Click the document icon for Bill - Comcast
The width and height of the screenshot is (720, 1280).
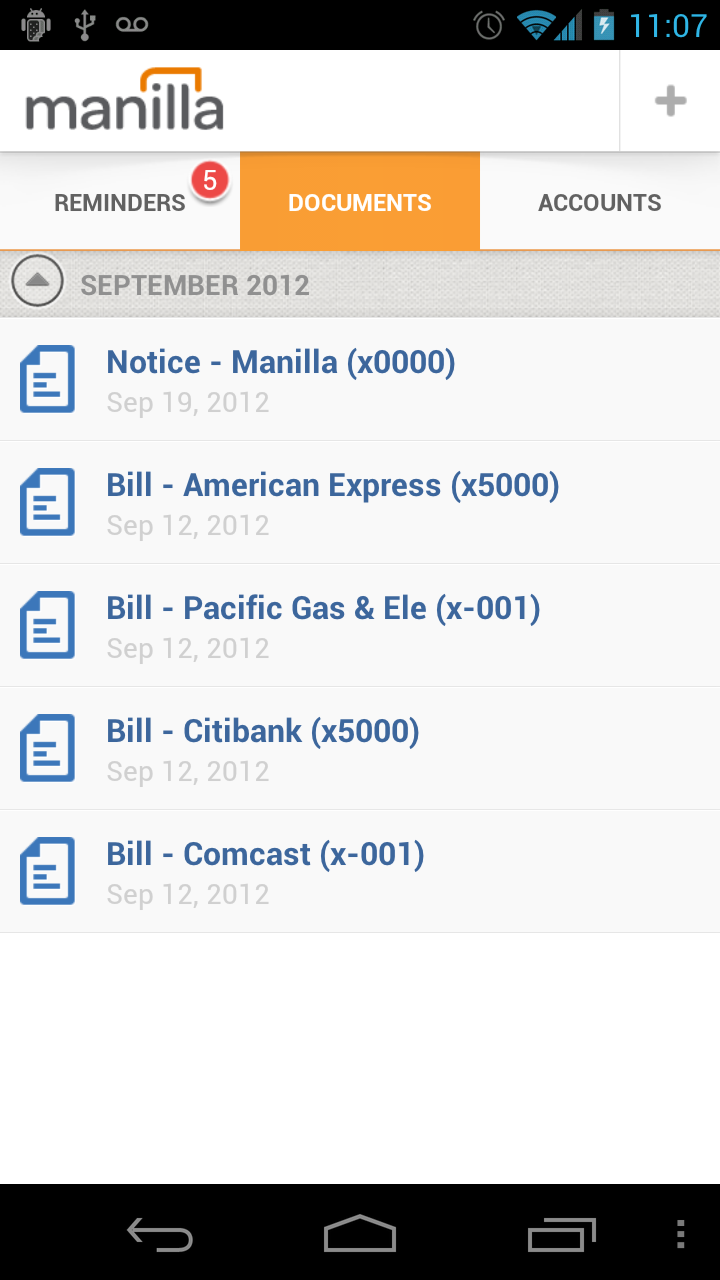click(47, 871)
